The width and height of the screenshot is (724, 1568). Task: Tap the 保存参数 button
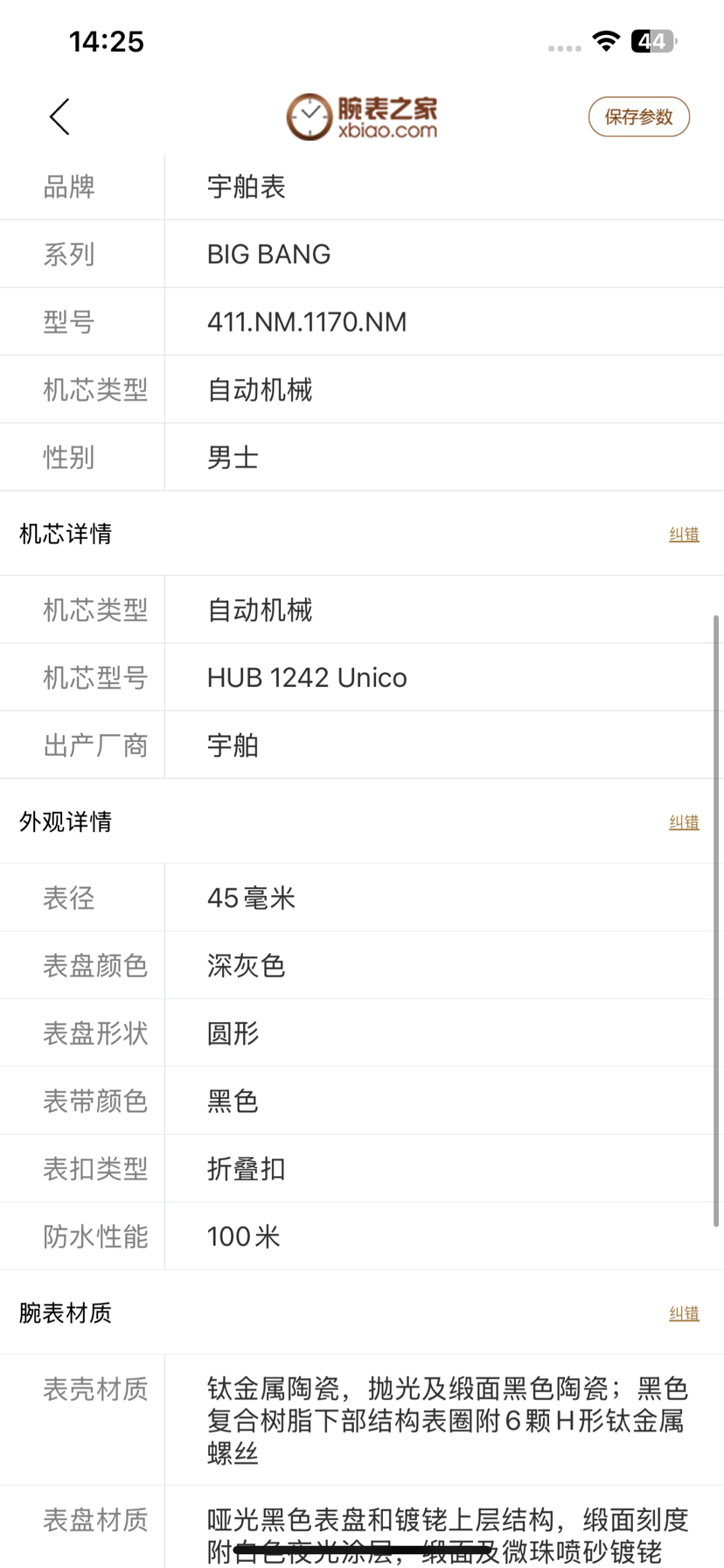(x=638, y=116)
